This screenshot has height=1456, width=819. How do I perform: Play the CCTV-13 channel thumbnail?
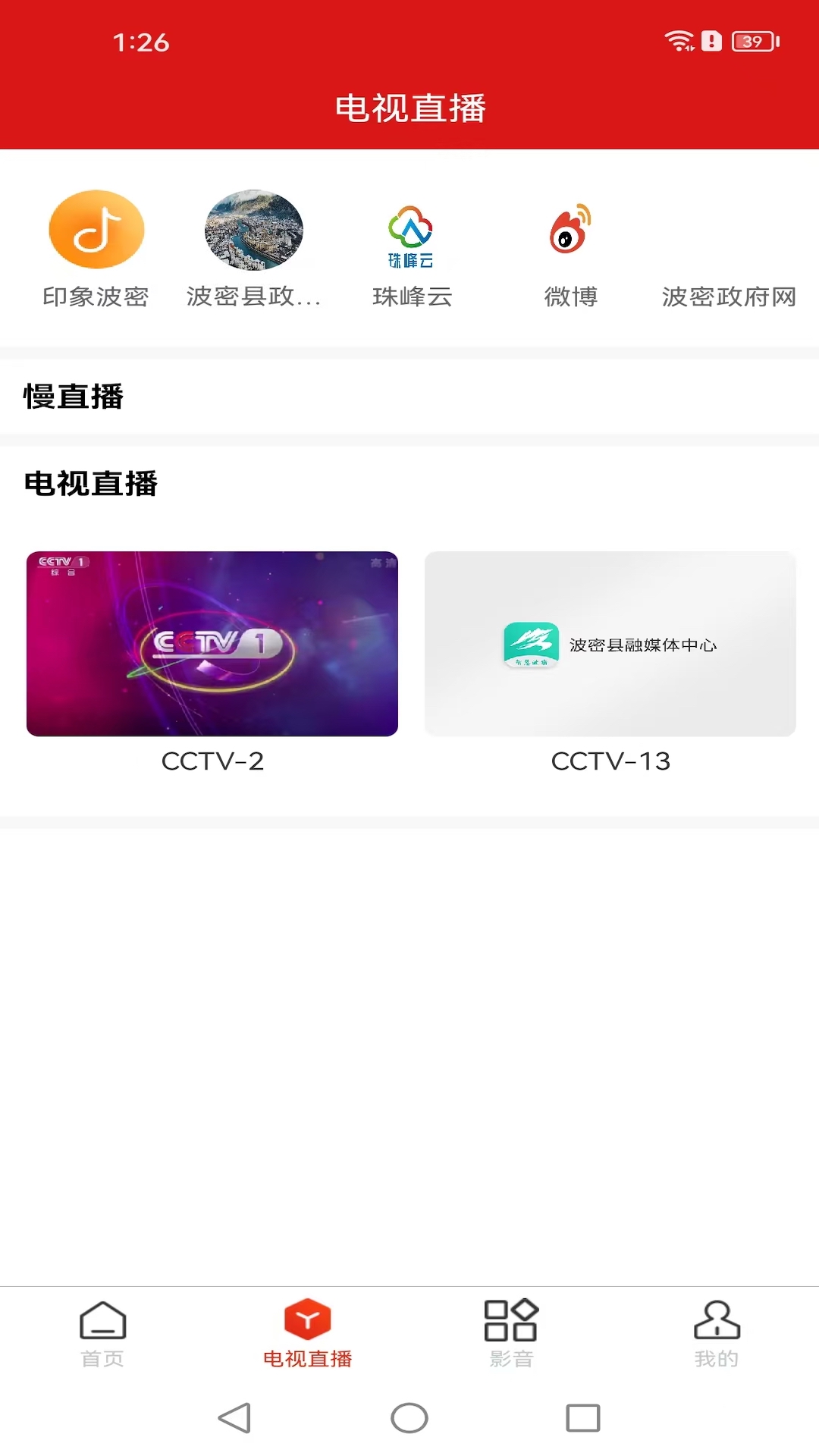610,643
